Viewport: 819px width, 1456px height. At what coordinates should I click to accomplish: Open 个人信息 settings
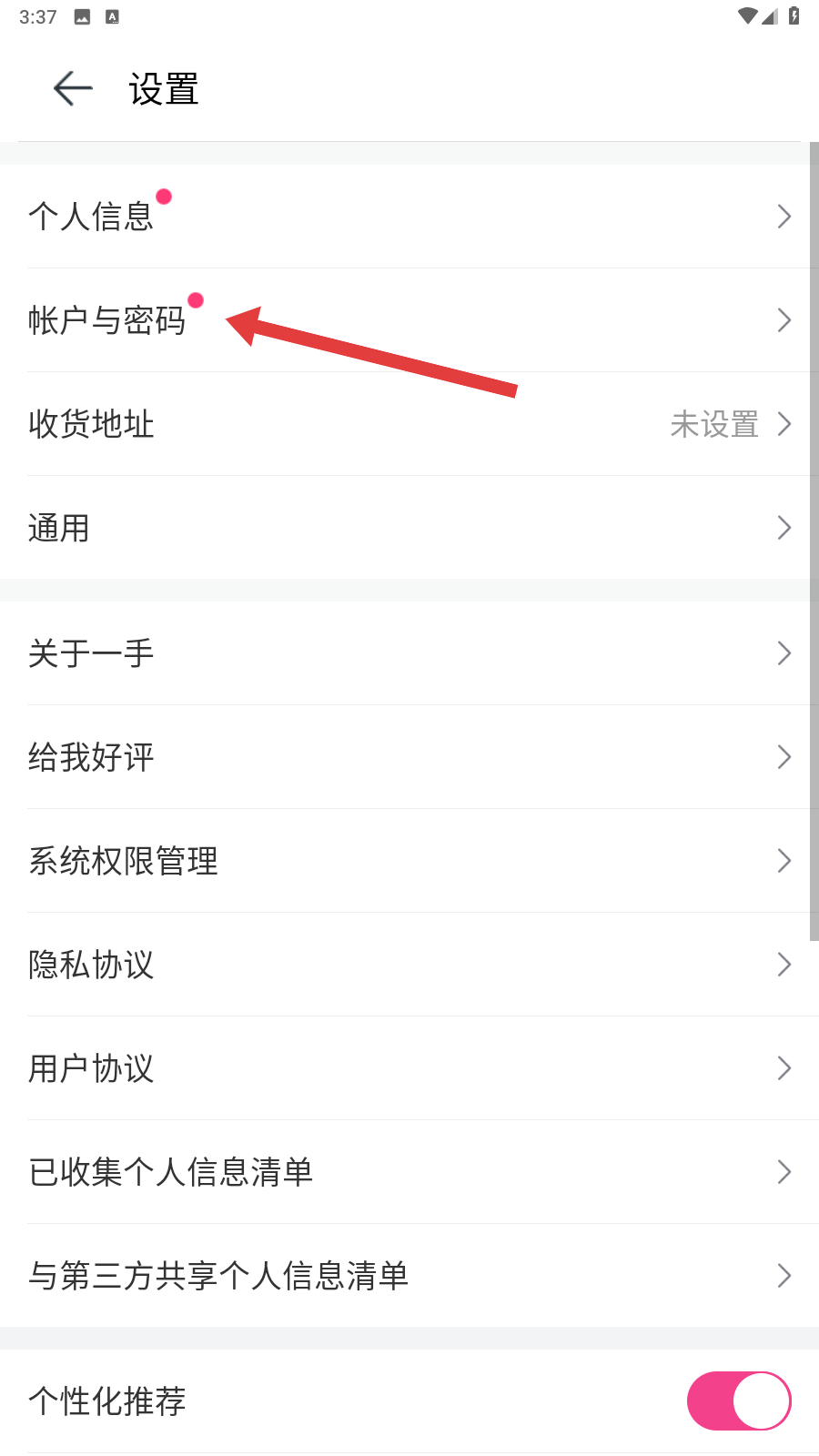(x=409, y=217)
